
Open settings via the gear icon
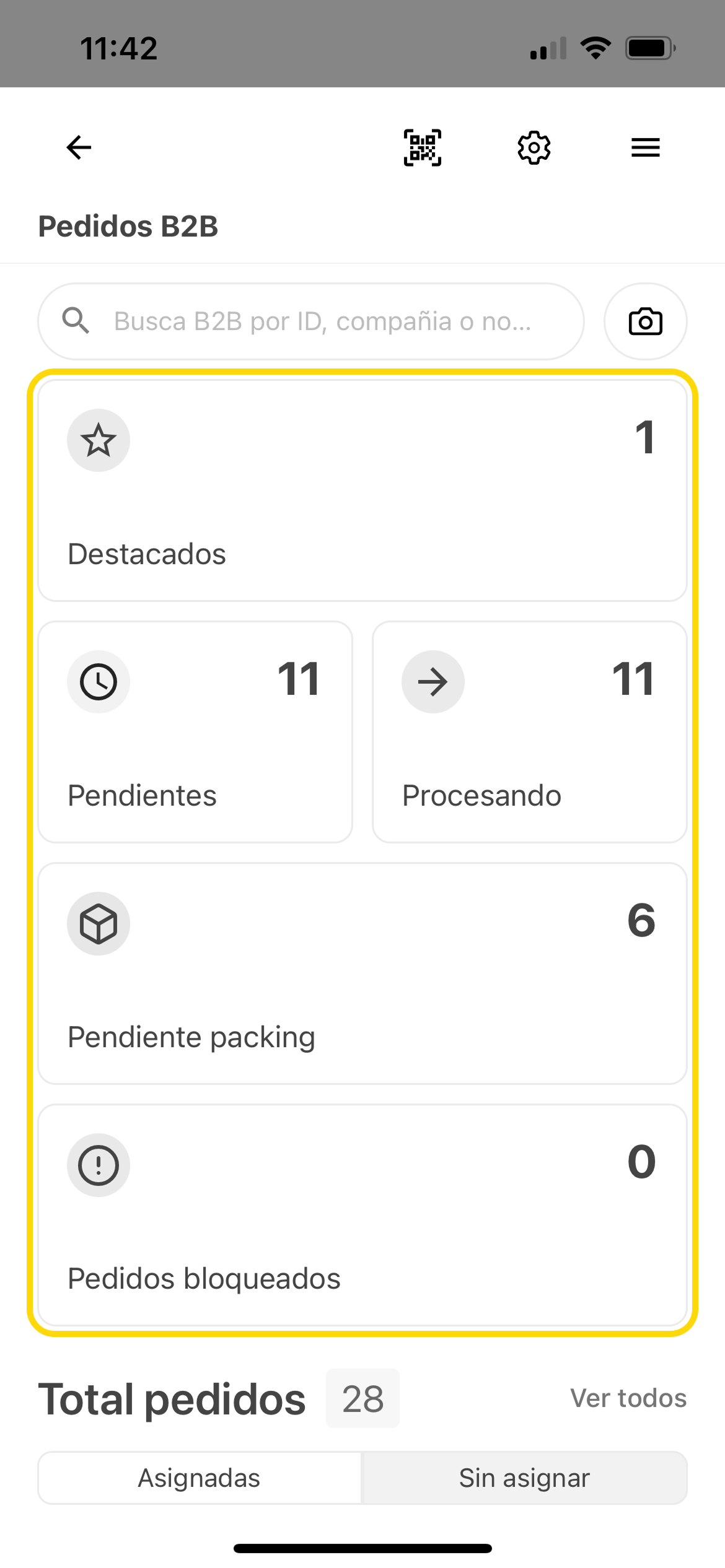534,147
